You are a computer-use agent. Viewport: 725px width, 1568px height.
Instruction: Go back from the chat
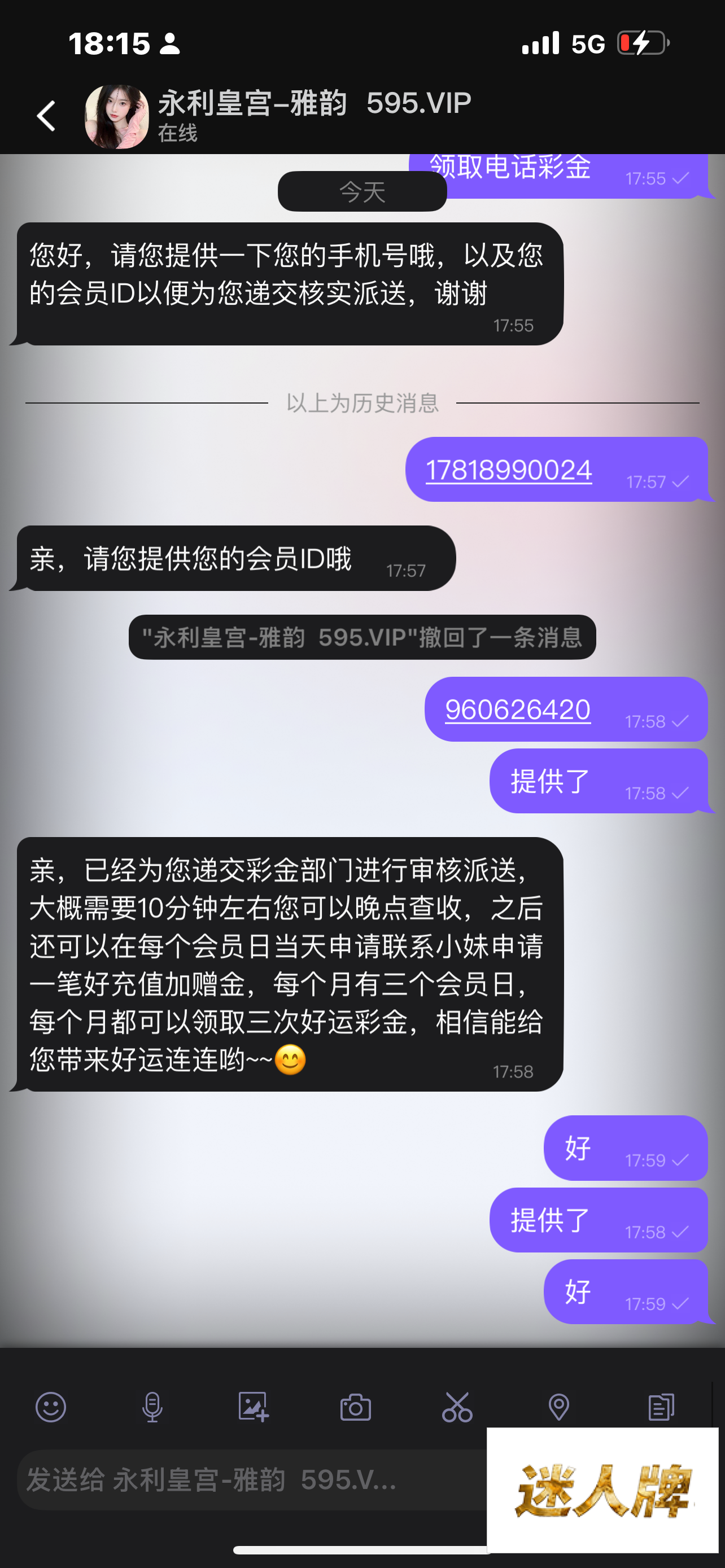46,116
